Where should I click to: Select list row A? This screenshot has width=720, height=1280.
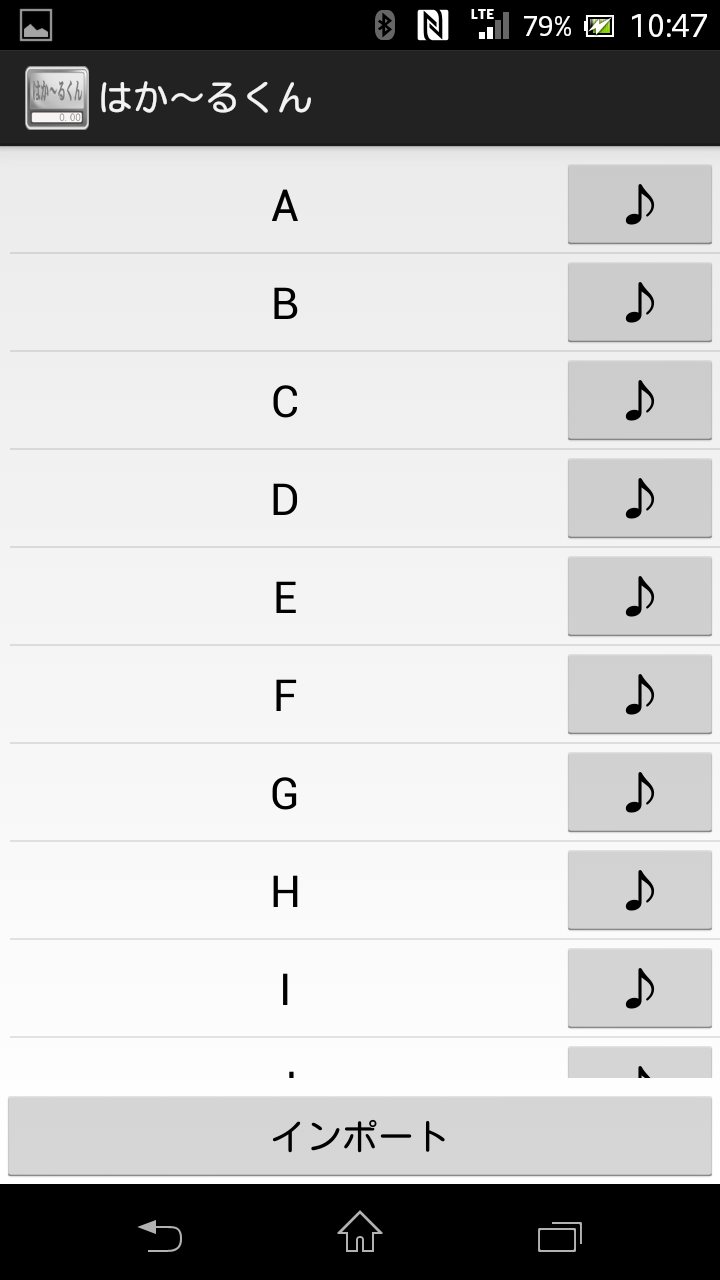click(285, 206)
